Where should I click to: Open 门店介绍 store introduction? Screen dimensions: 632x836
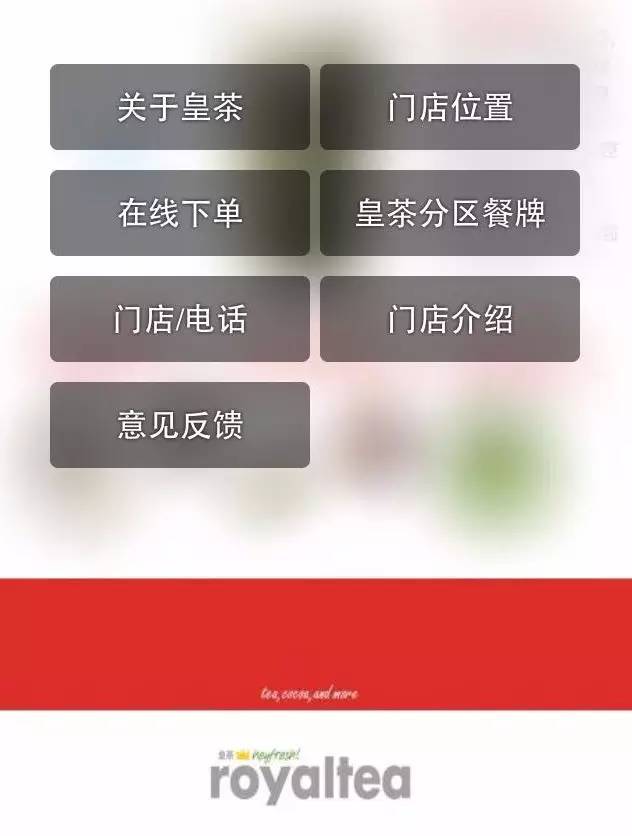[x=450, y=319]
